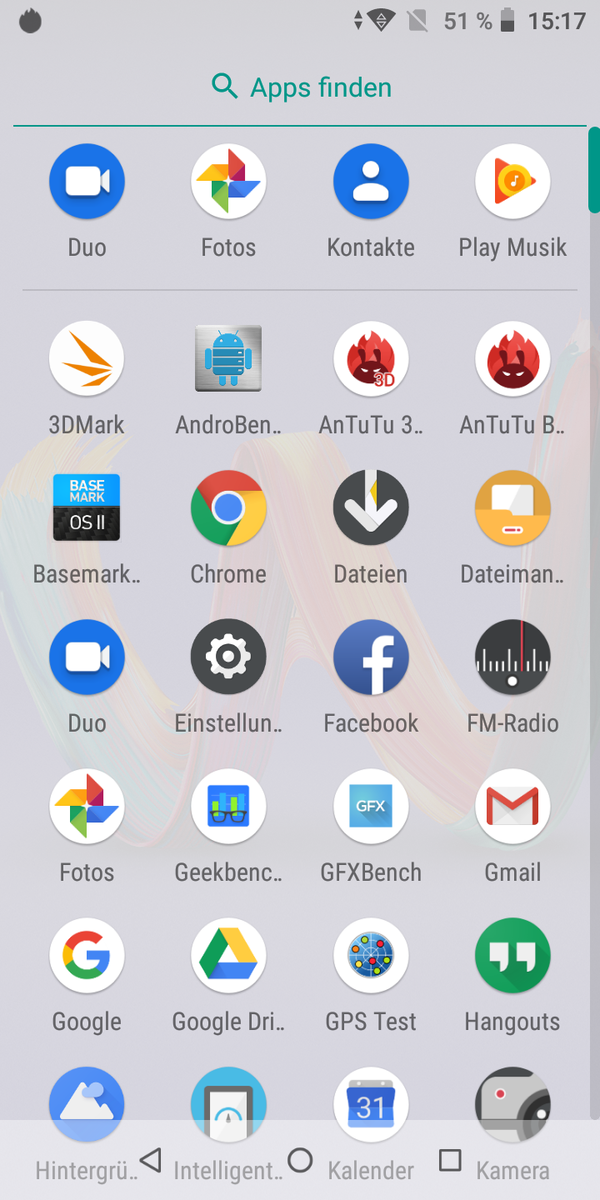Open the Dateien app

tap(371, 508)
